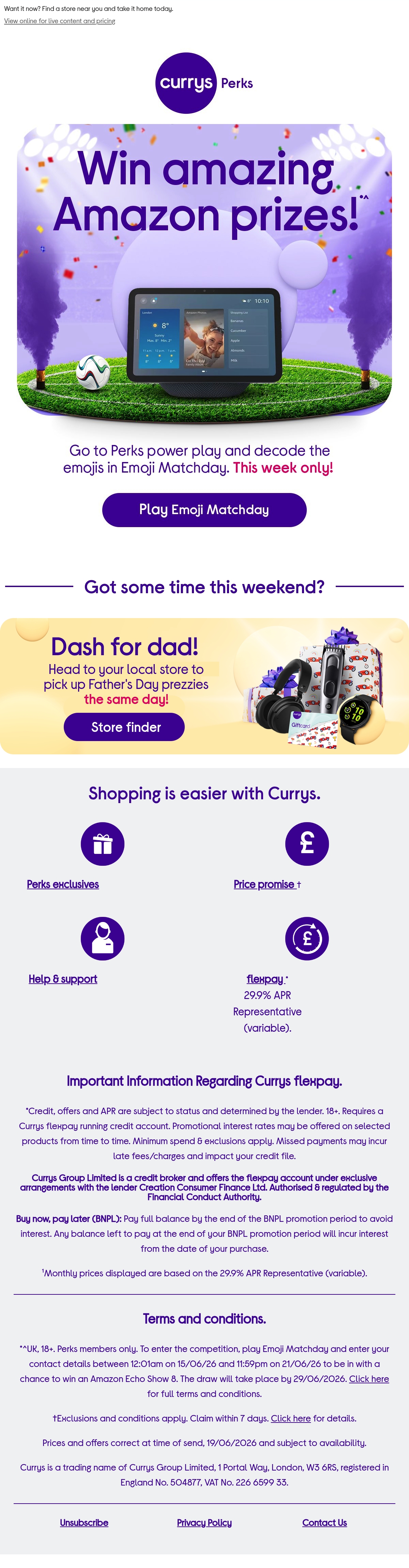Screen dimensions: 409x1568
Task: Open the Contact Us link
Action: pos(324,1522)
